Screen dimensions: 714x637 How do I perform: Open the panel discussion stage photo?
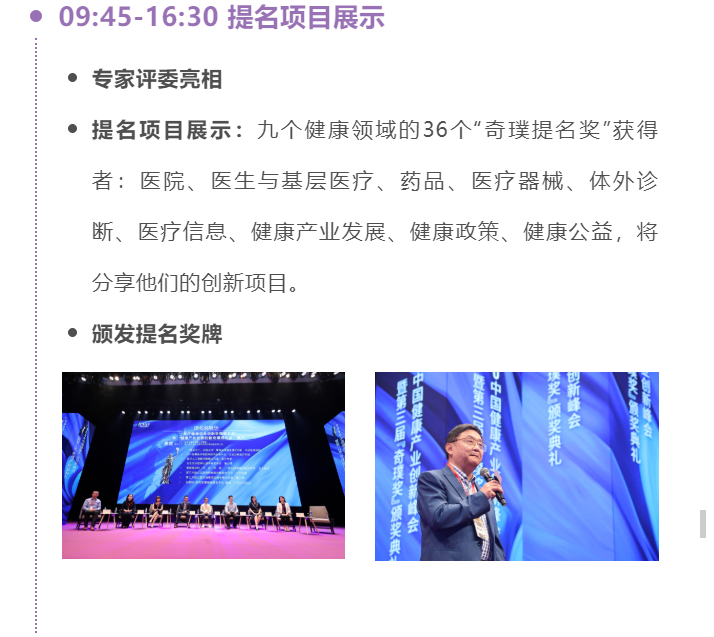(203, 465)
